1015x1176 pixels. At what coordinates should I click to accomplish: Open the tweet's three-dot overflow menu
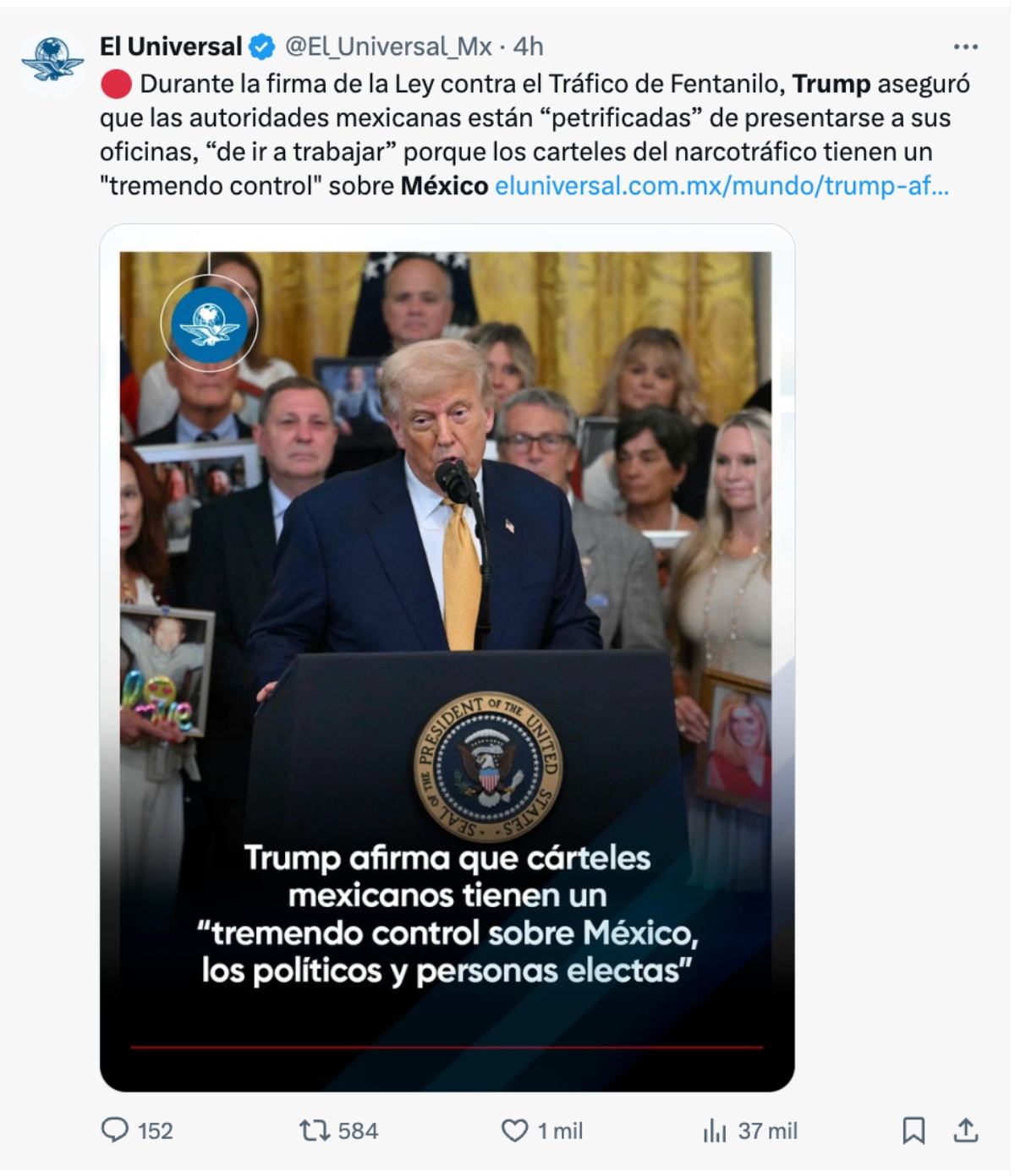(965, 46)
